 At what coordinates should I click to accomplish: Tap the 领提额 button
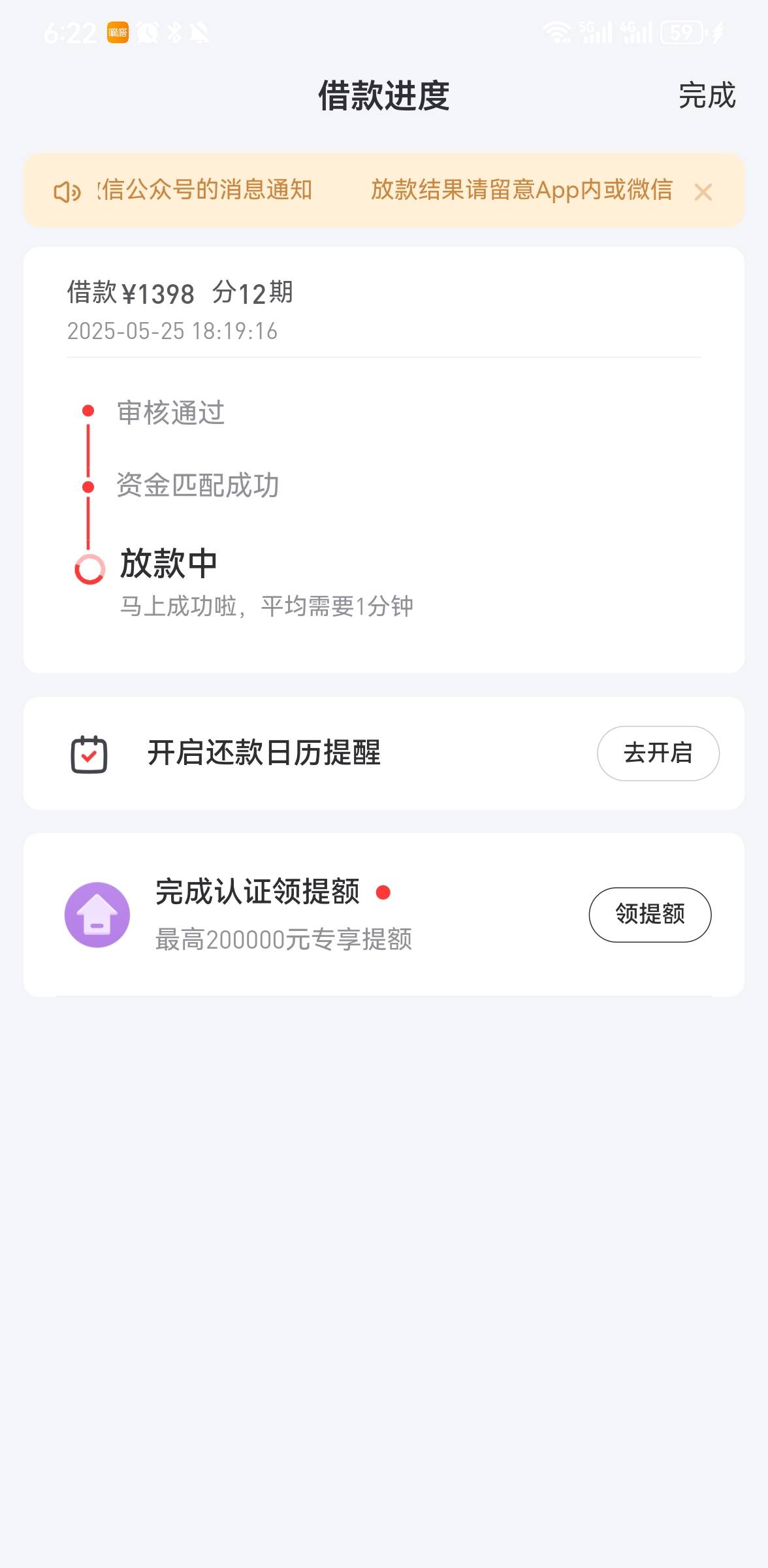[650, 914]
